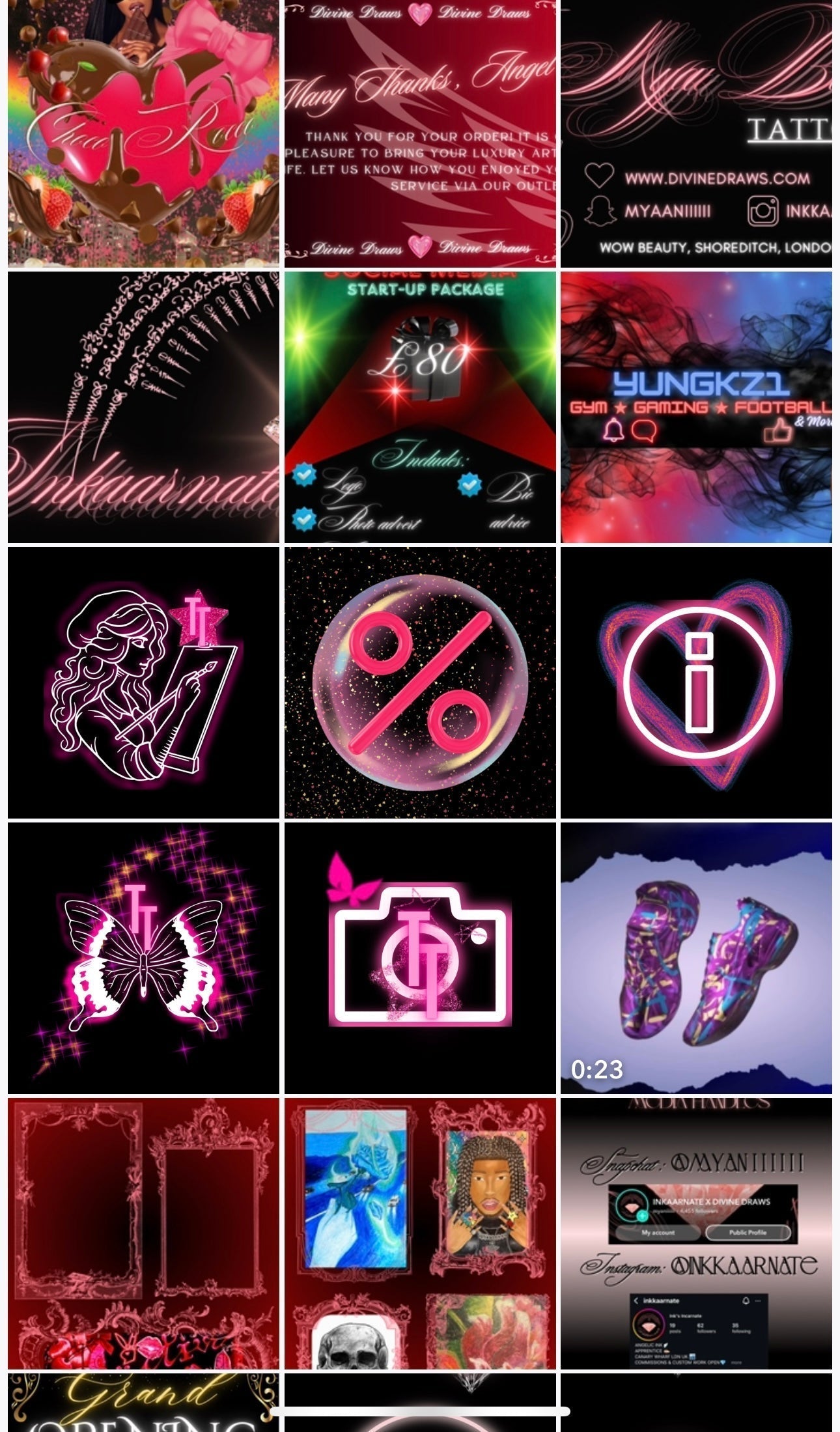Open the YUNGKZ1 gaming banner image

696,407
